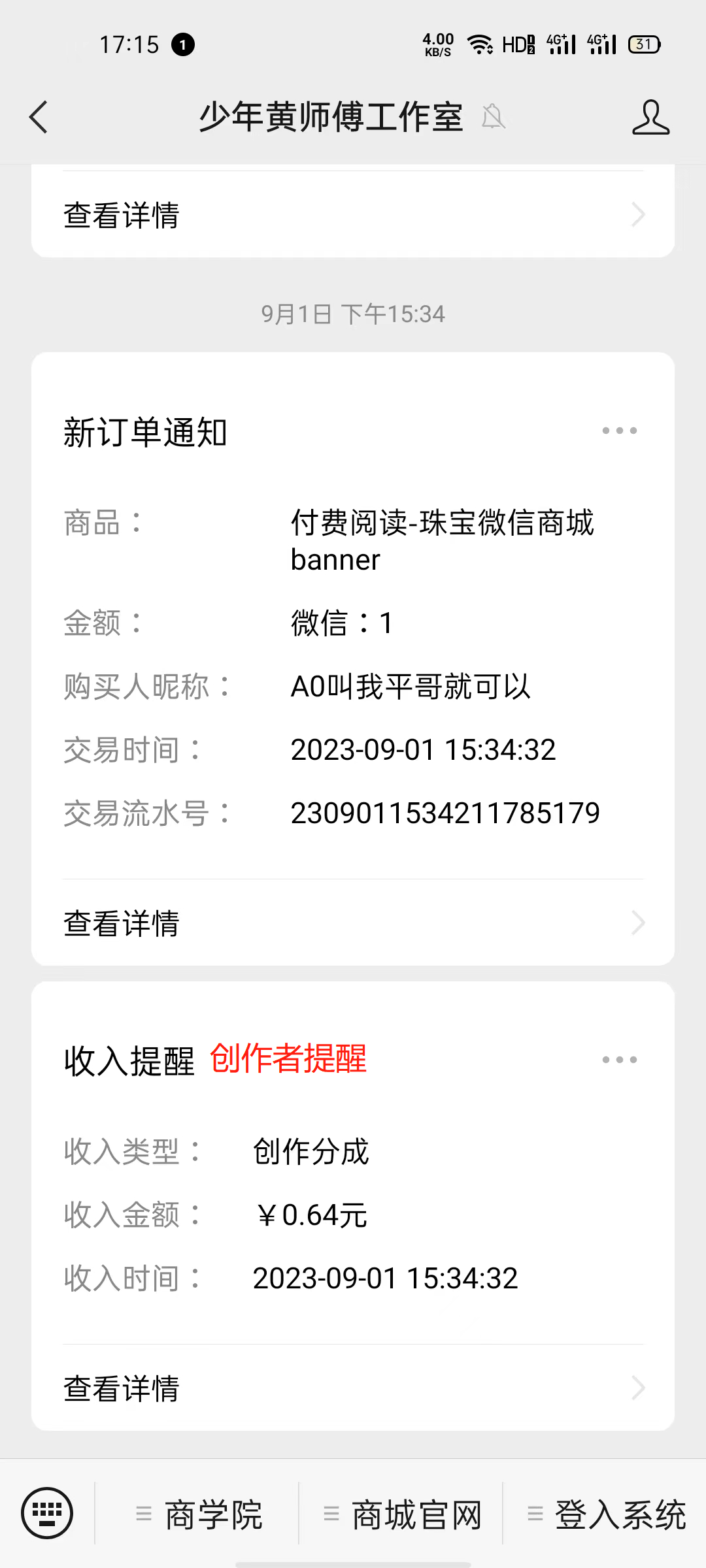Open more options on the 收入提醒 card
Screen dimensions: 706x1568
click(x=618, y=1059)
